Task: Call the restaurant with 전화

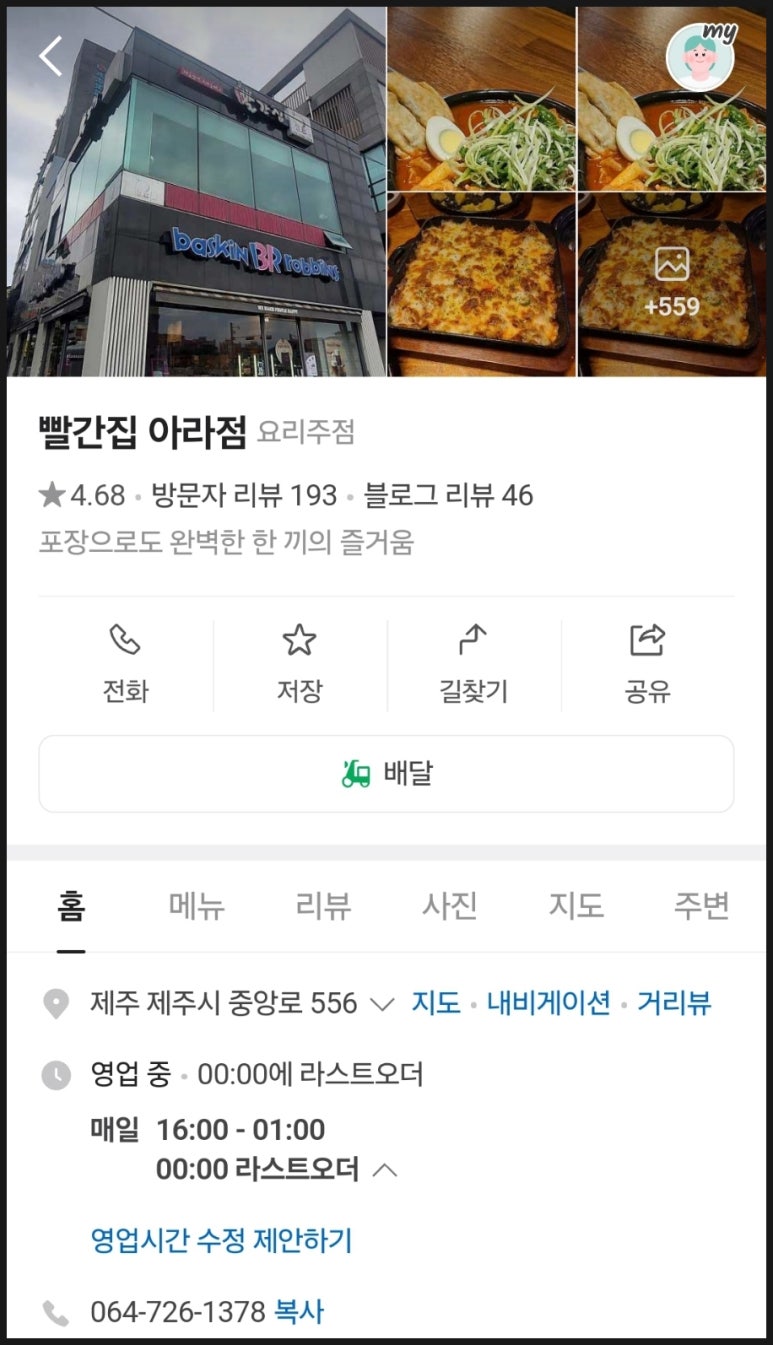Action: point(125,663)
